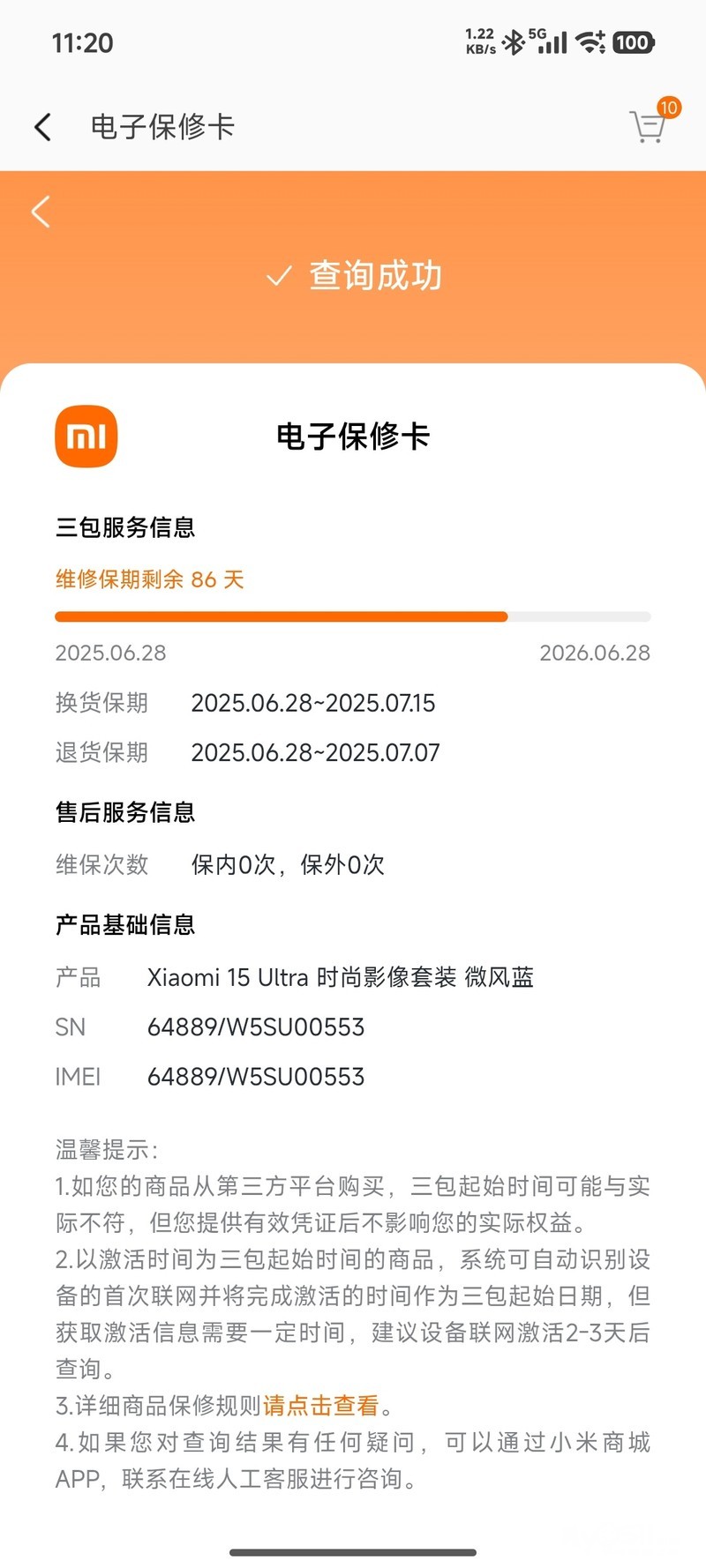The height and width of the screenshot is (1568, 706).
Task: Tap the white back arrow on orange banner
Action: coord(41,212)
